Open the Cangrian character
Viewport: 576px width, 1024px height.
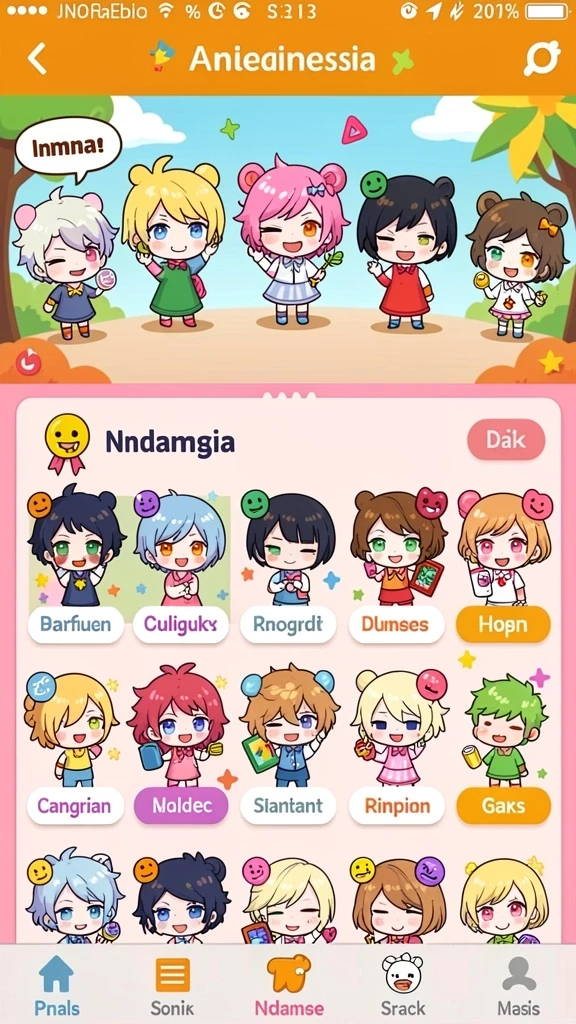pyautogui.click(x=76, y=805)
